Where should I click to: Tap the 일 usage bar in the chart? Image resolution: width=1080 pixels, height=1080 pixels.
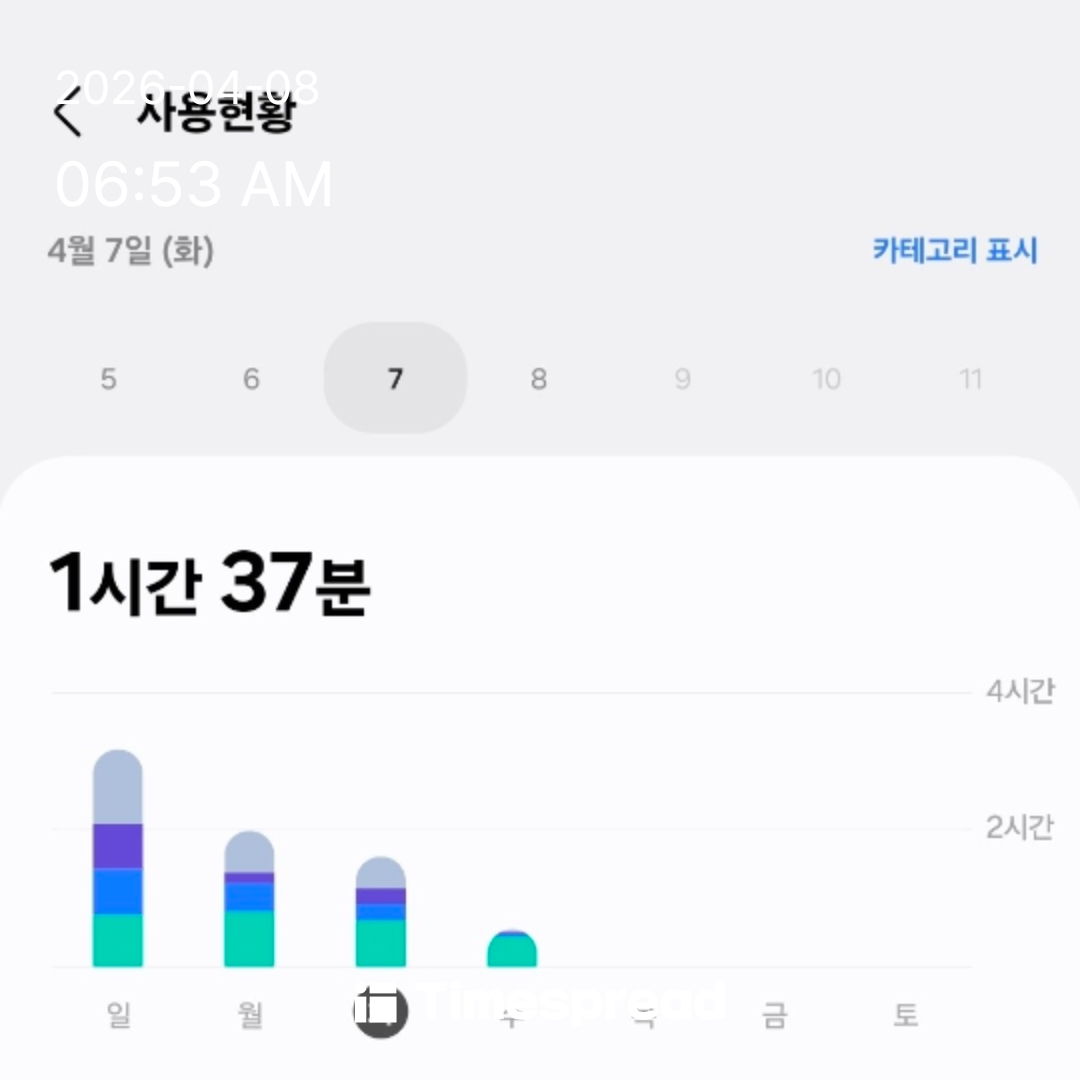pos(118,860)
